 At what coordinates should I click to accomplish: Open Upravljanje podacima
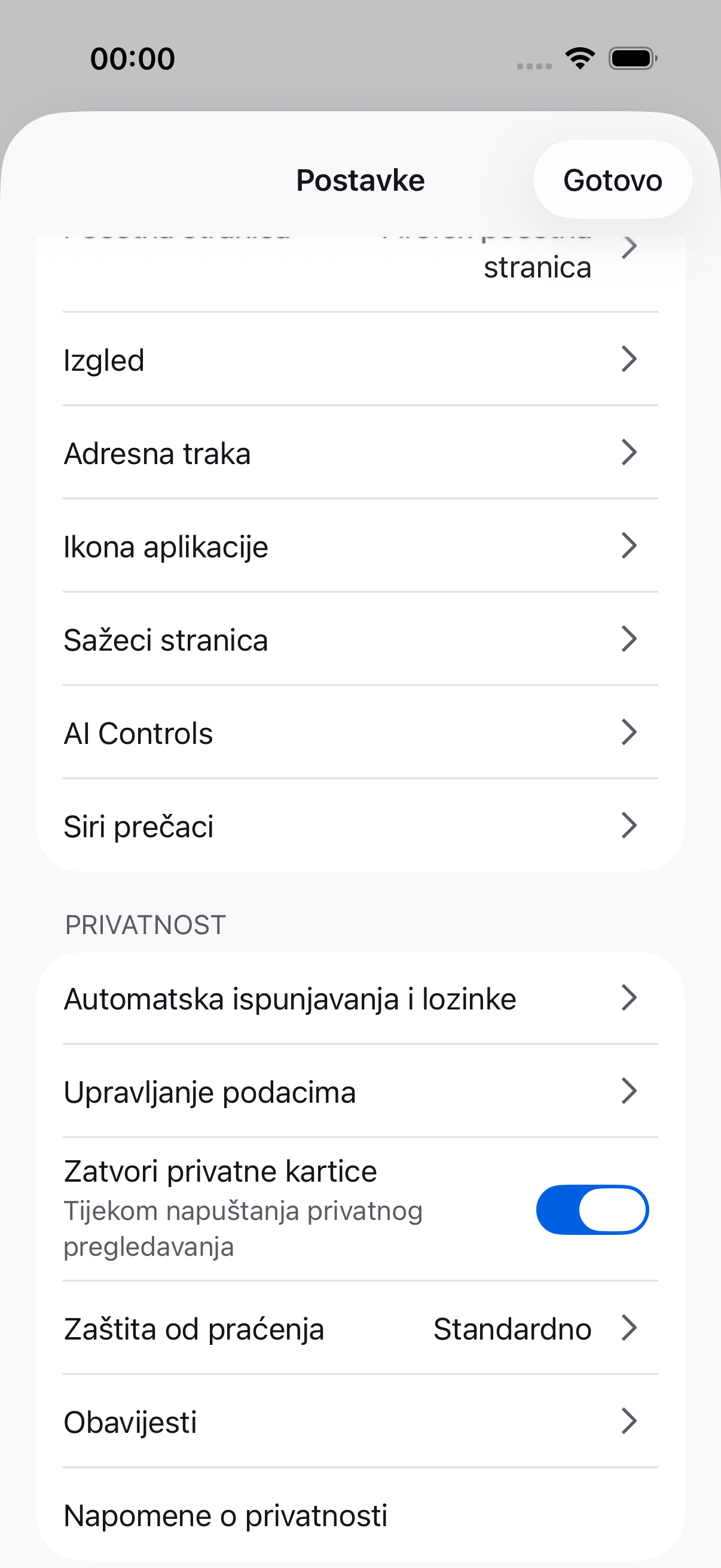coord(360,1091)
